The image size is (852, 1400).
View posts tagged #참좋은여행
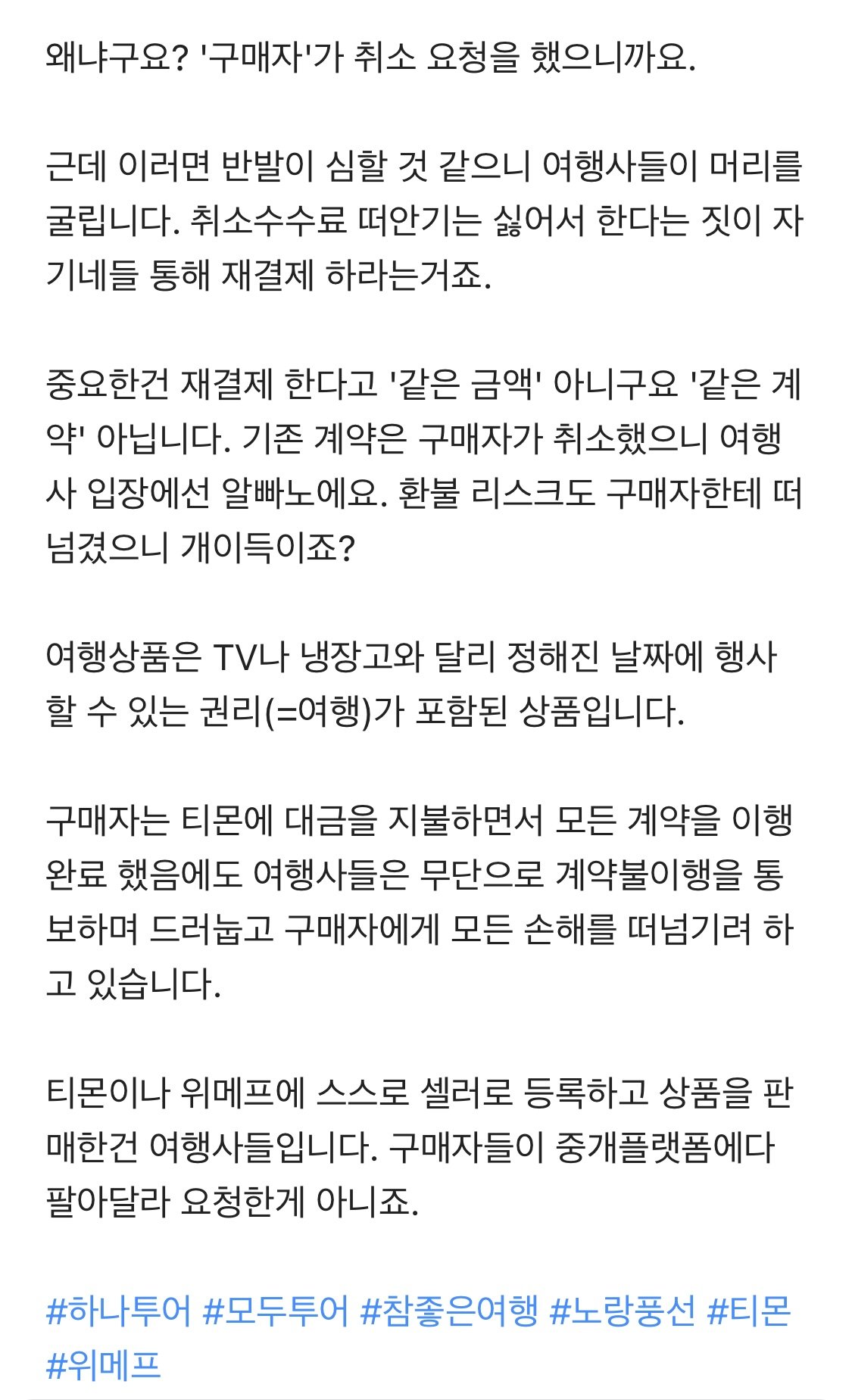click(x=450, y=1311)
